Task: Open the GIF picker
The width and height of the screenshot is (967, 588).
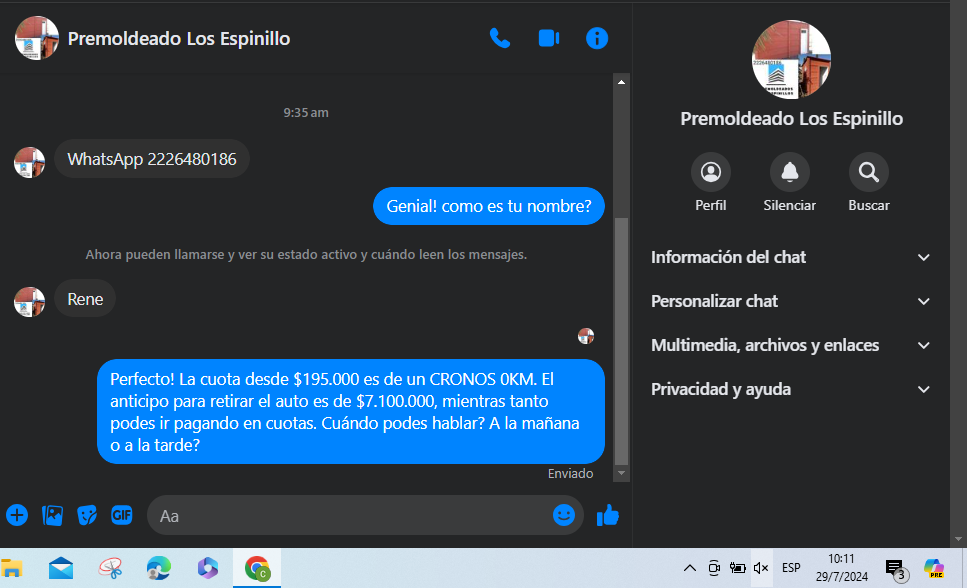Action: pos(122,515)
